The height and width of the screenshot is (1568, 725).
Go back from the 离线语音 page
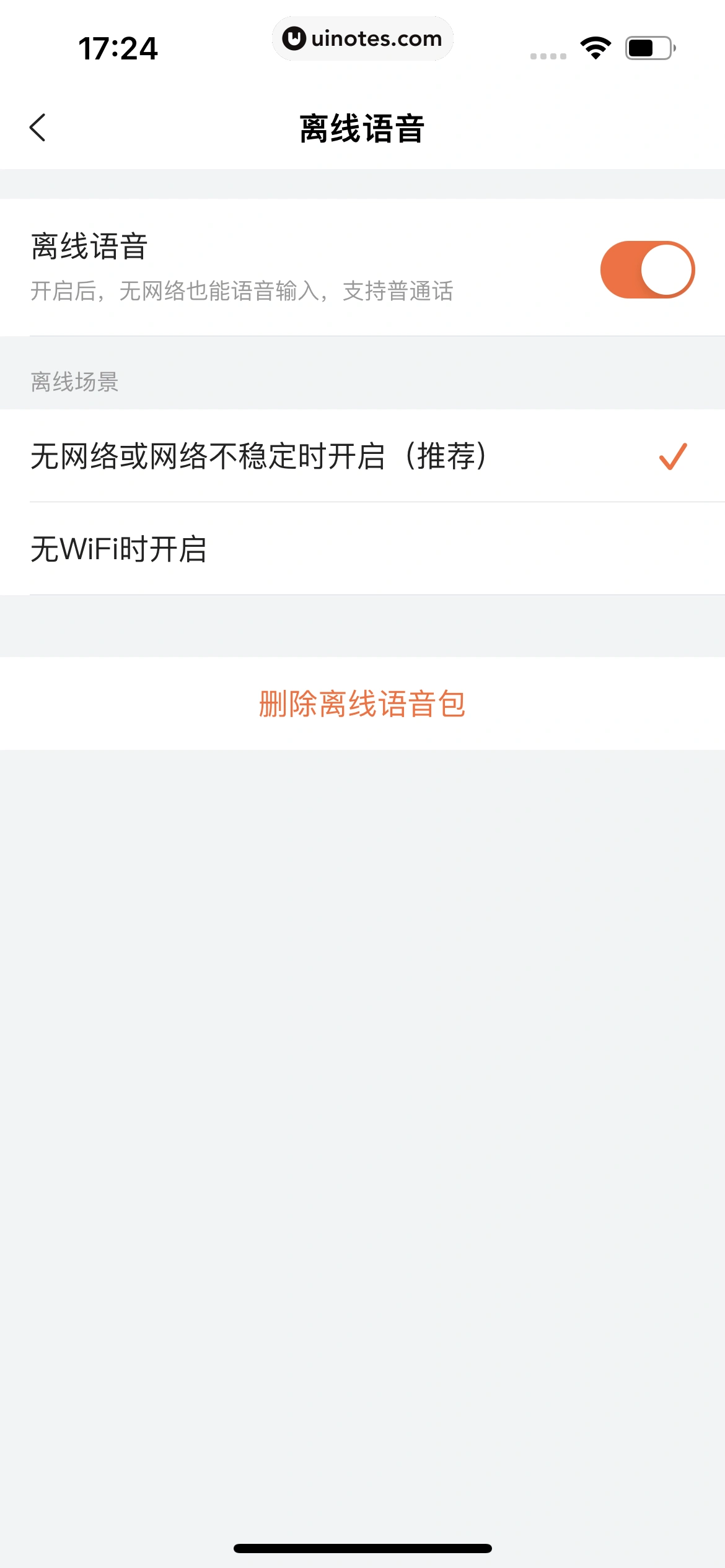[x=38, y=128]
